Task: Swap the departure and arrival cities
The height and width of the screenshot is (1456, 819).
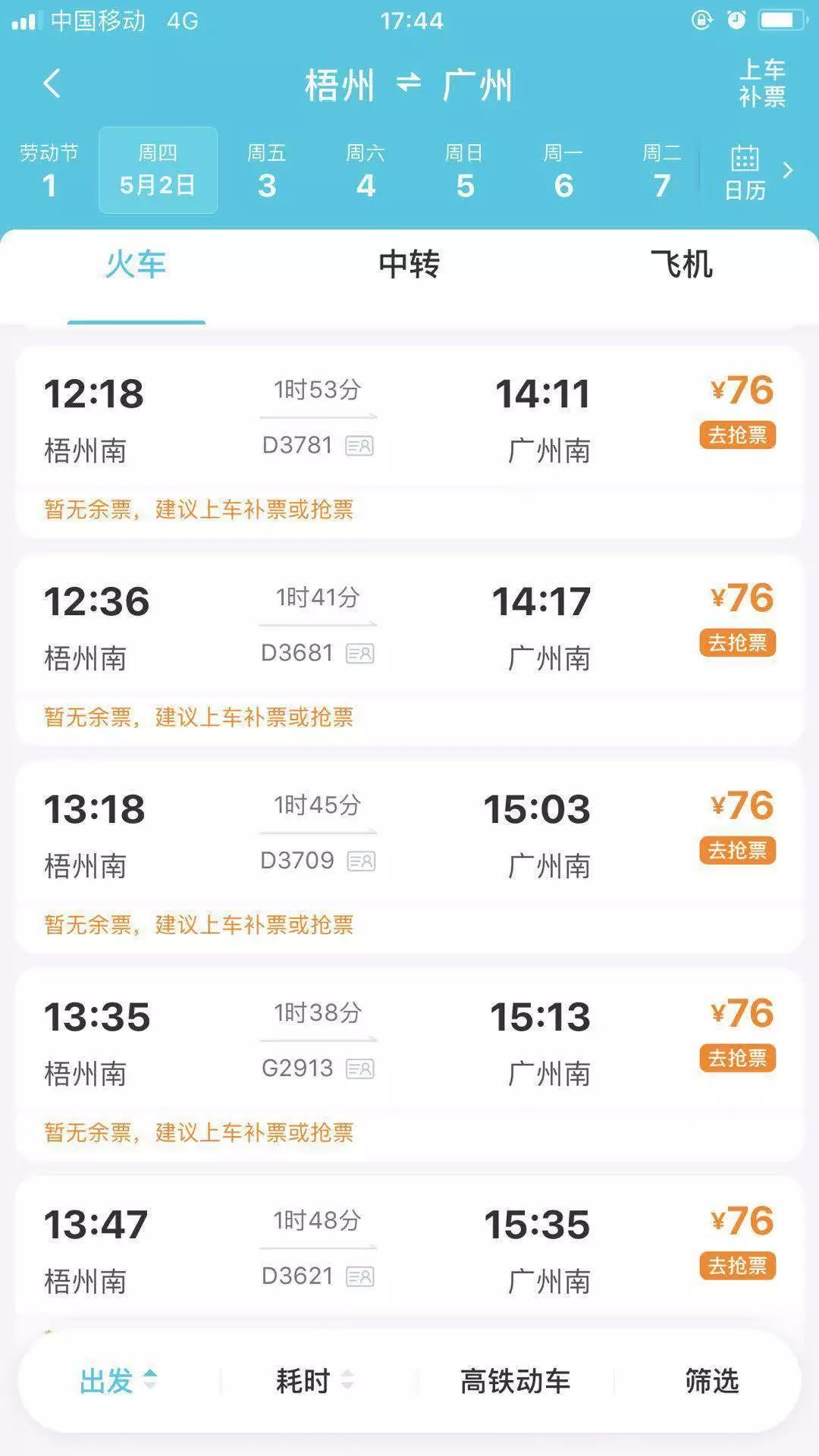Action: click(409, 83)
